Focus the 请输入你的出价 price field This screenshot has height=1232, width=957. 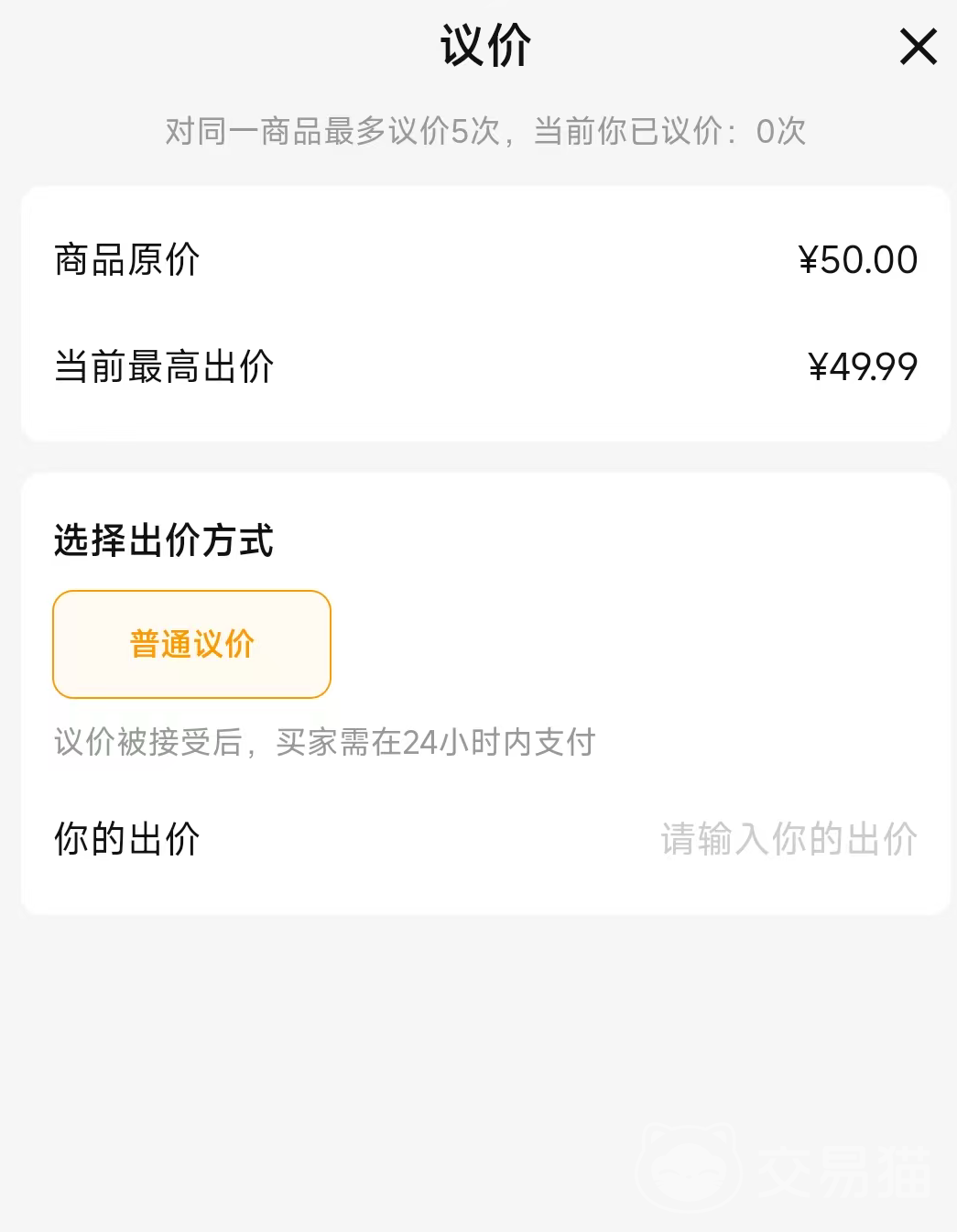pos(788,839)
